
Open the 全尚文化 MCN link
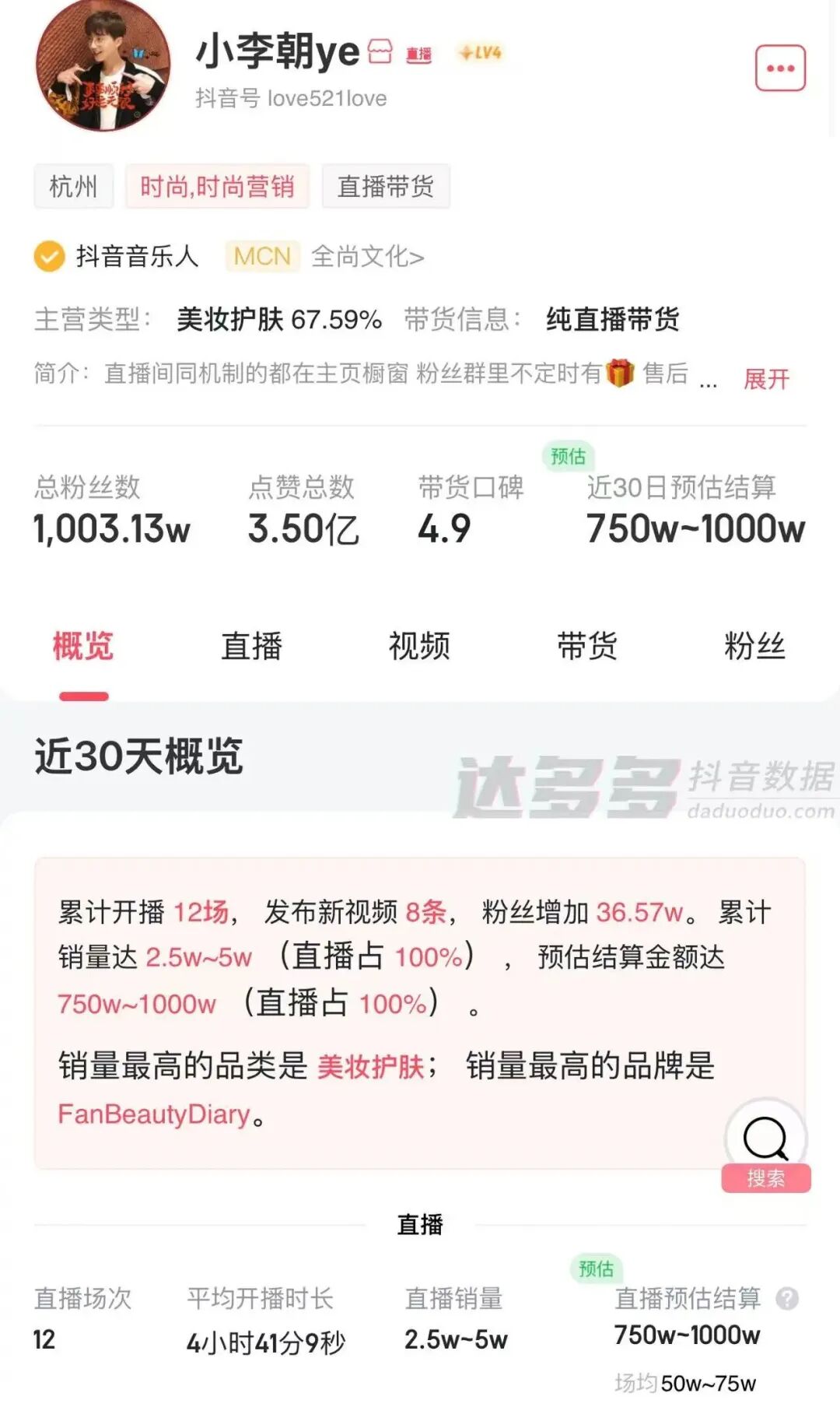click(367, 256)
